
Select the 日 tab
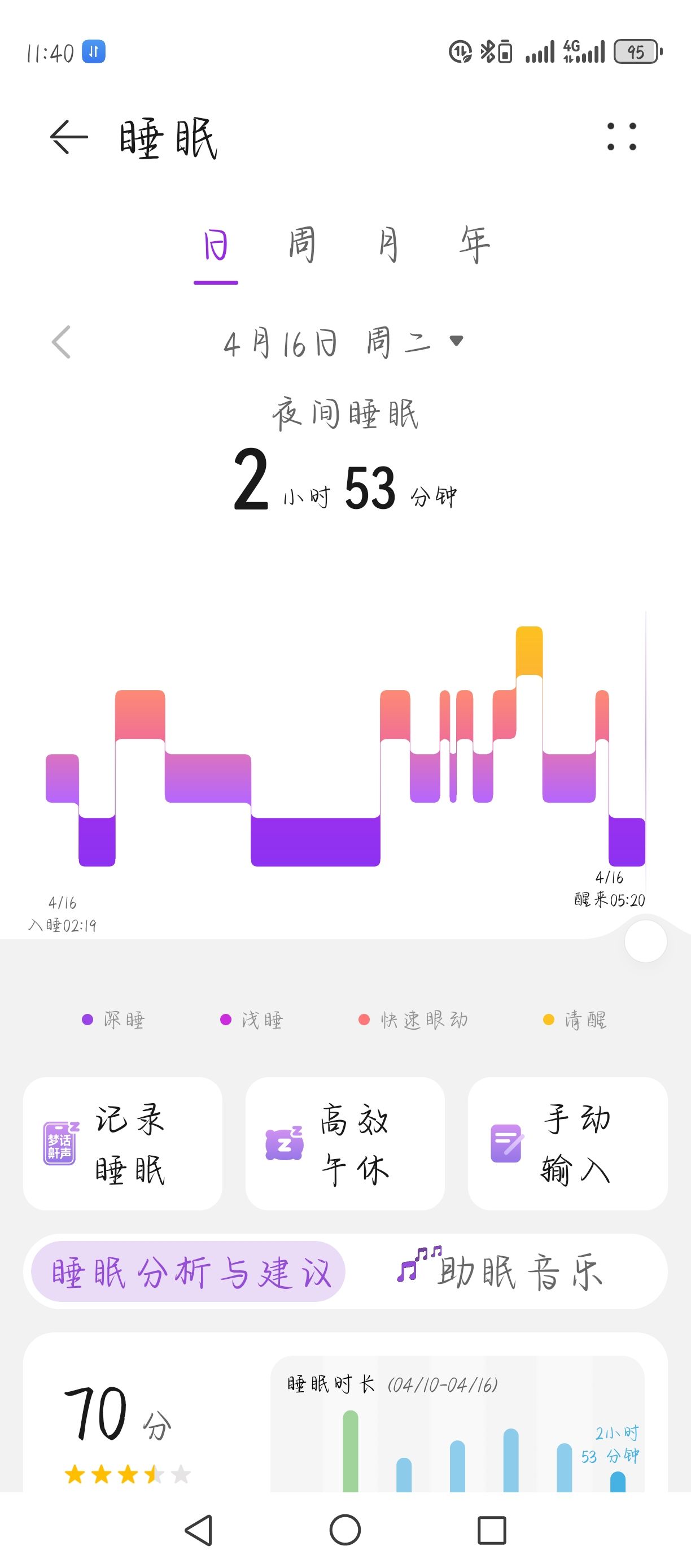216,246
